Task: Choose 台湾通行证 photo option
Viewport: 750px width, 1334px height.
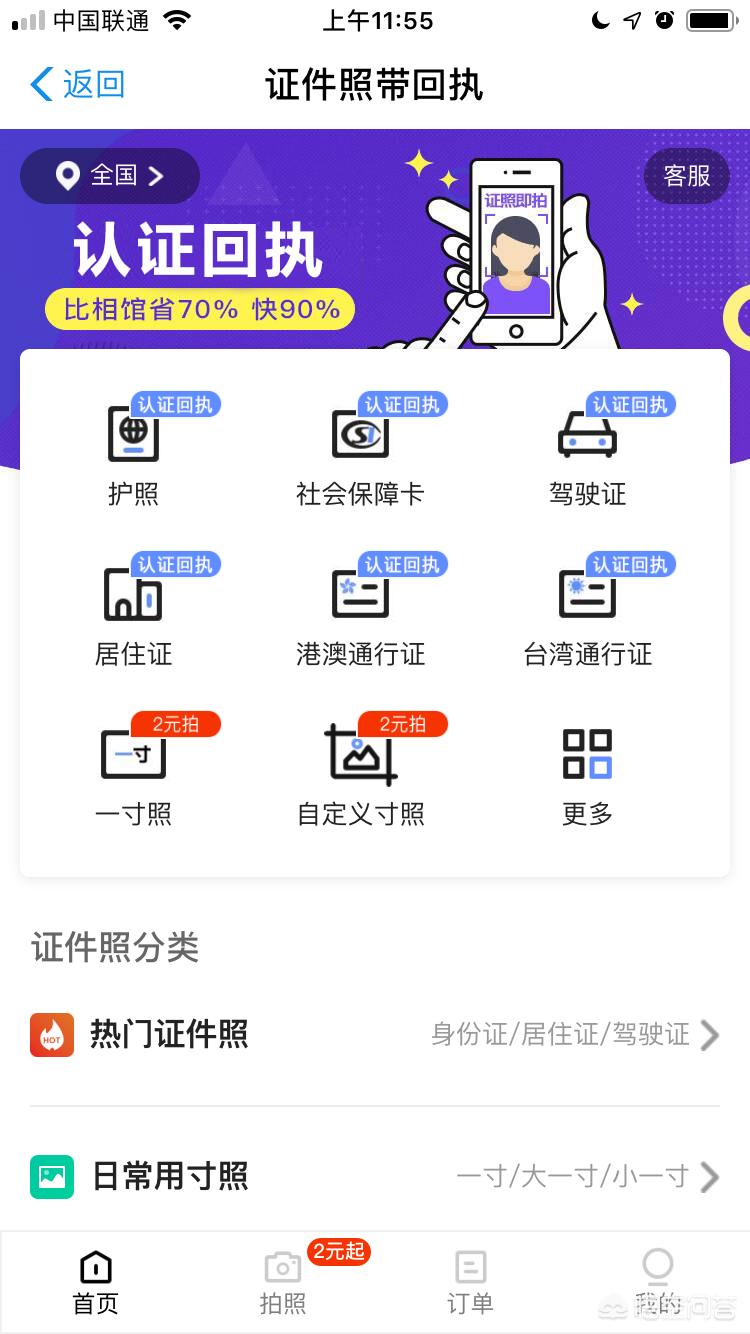Action: pyautogui.click(x=587, y=610)
